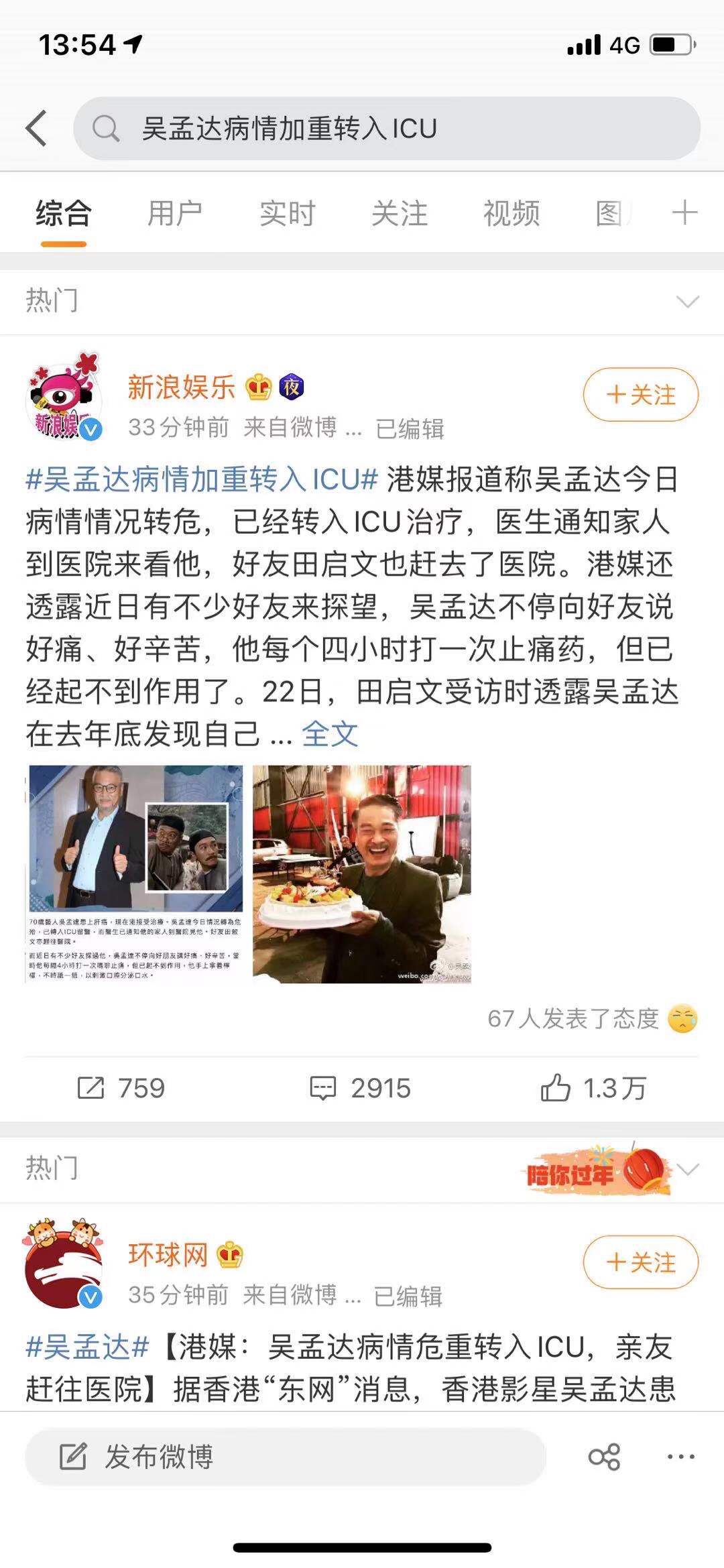This screenshot has height=1568, width=724.
Task: Like the 新浪娱乐 post (1.3万)
Action: [x=593, y=1088]
